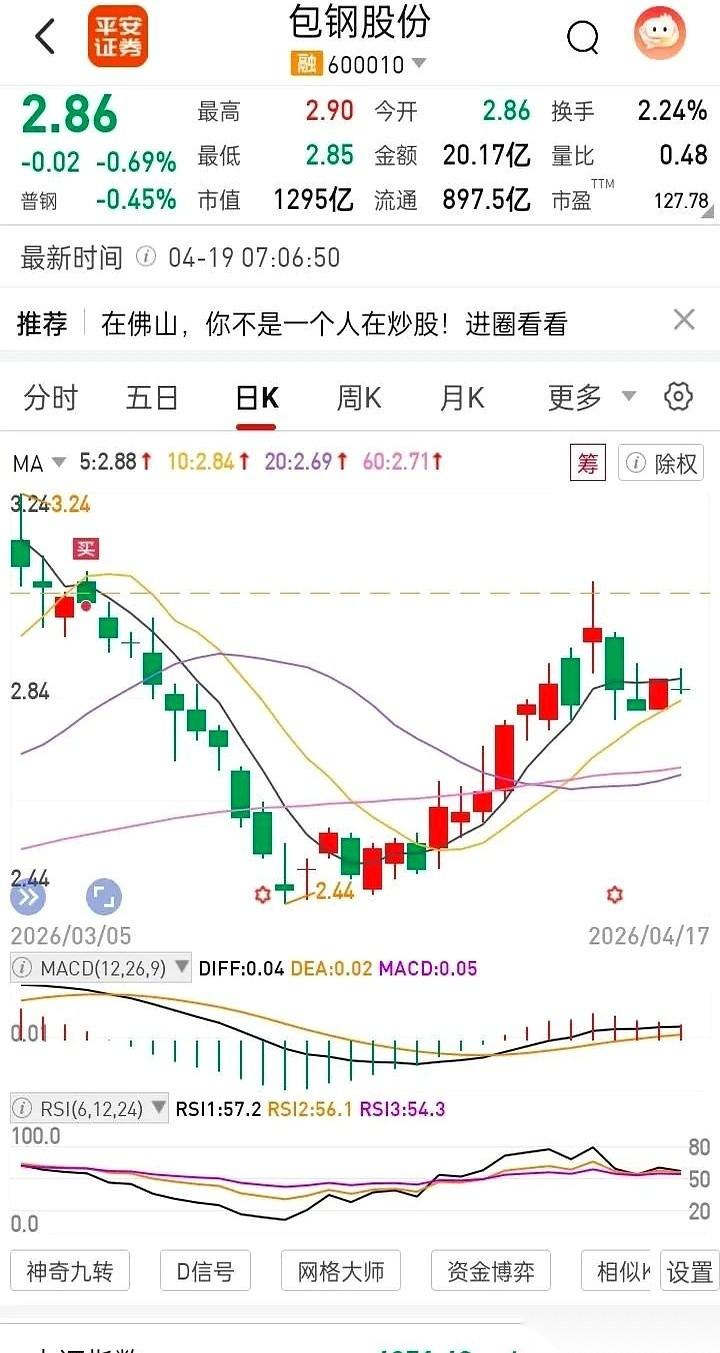720x1353 pixels.
Task: Dismiss the 推荐 banner with the X
Action: [684, 319]
